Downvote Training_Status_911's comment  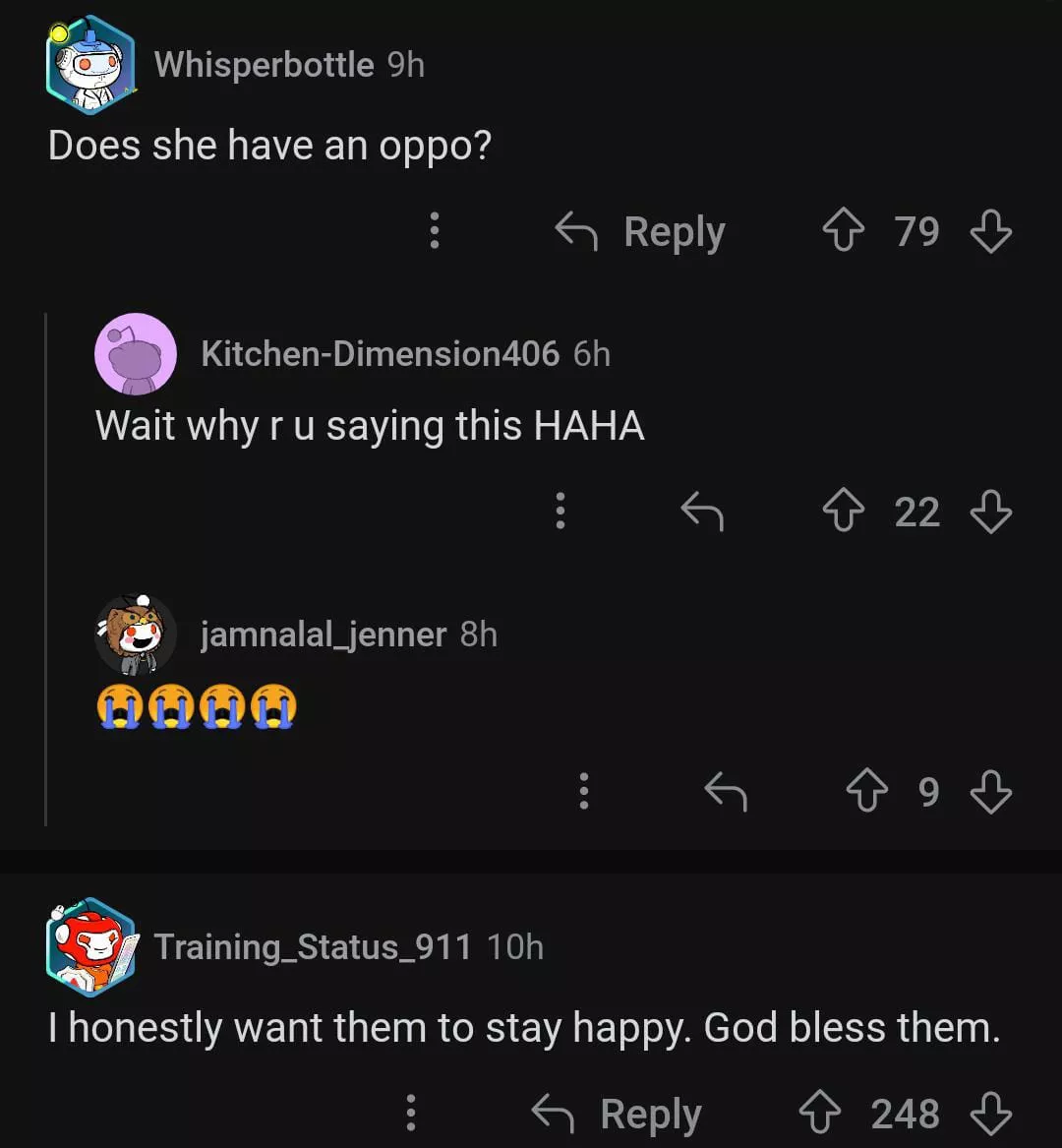tap(990, 1114)
